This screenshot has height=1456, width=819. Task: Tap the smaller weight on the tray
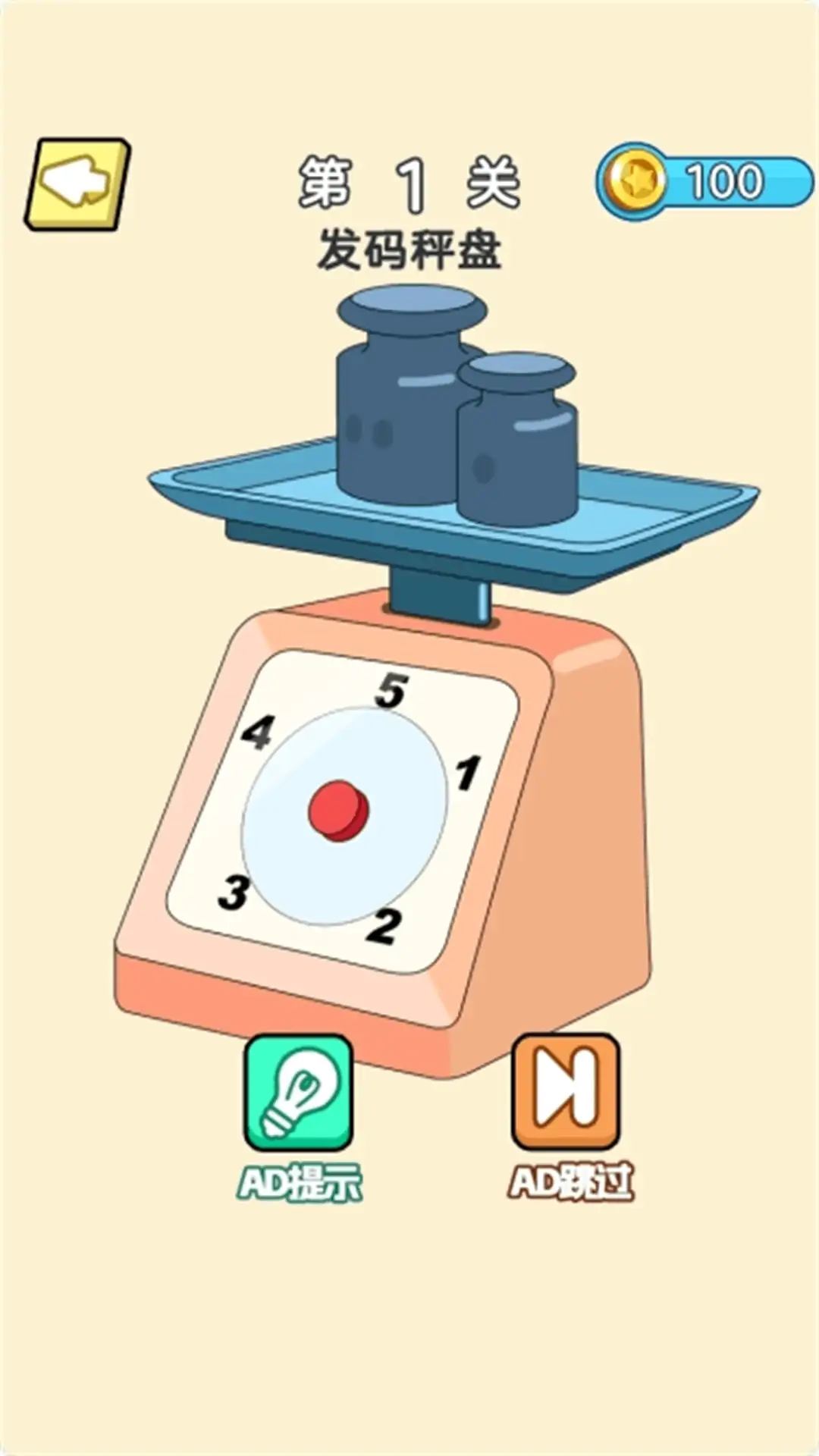[518, 447]
